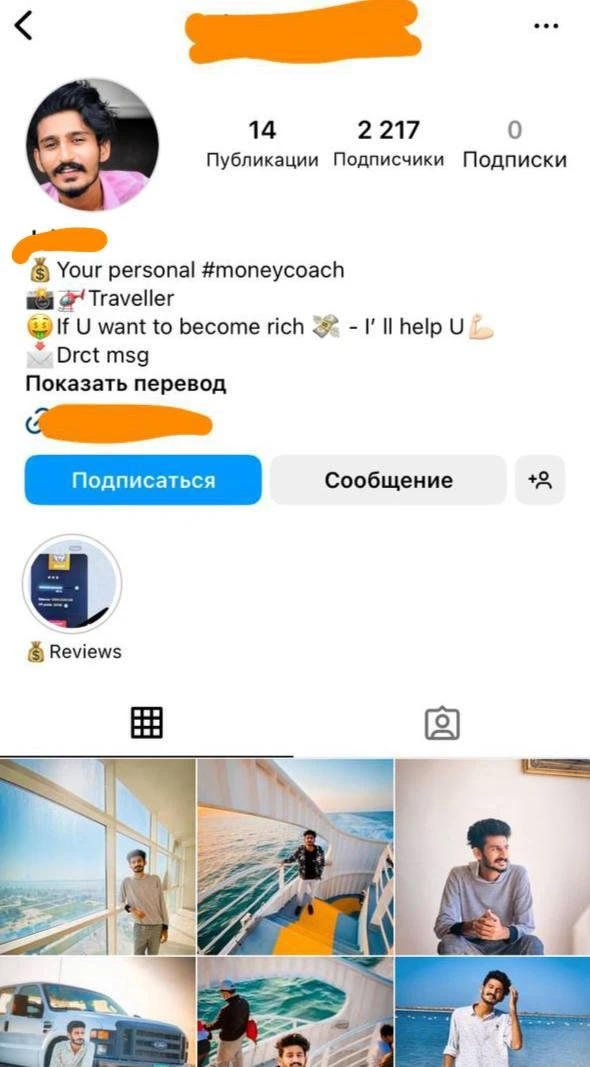Open the Подписки following list

click(x=514, y=144)
